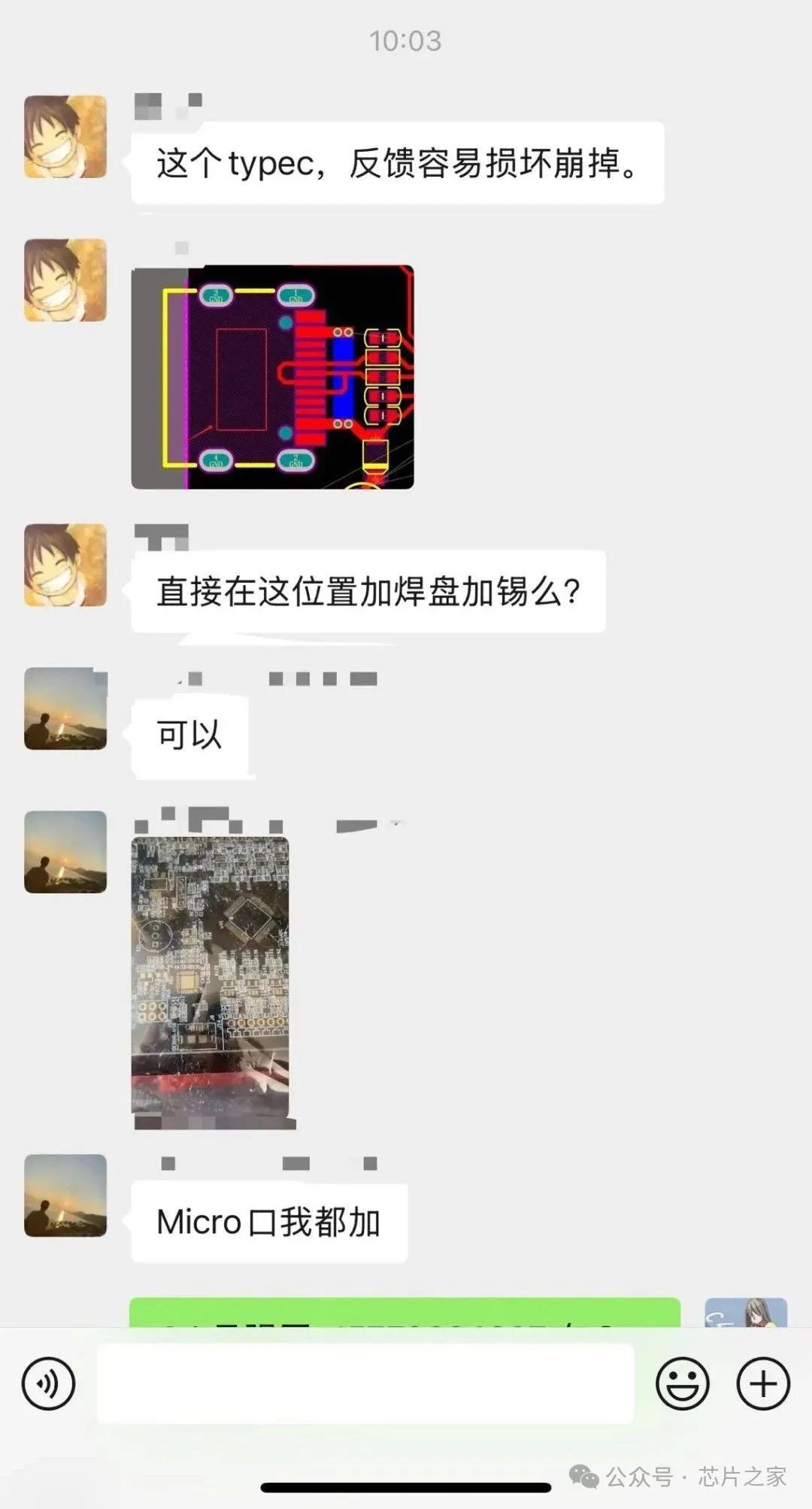This screenshot has width=812, height=1509.
Task: Focus the message input field
Action: point(365,1383)
